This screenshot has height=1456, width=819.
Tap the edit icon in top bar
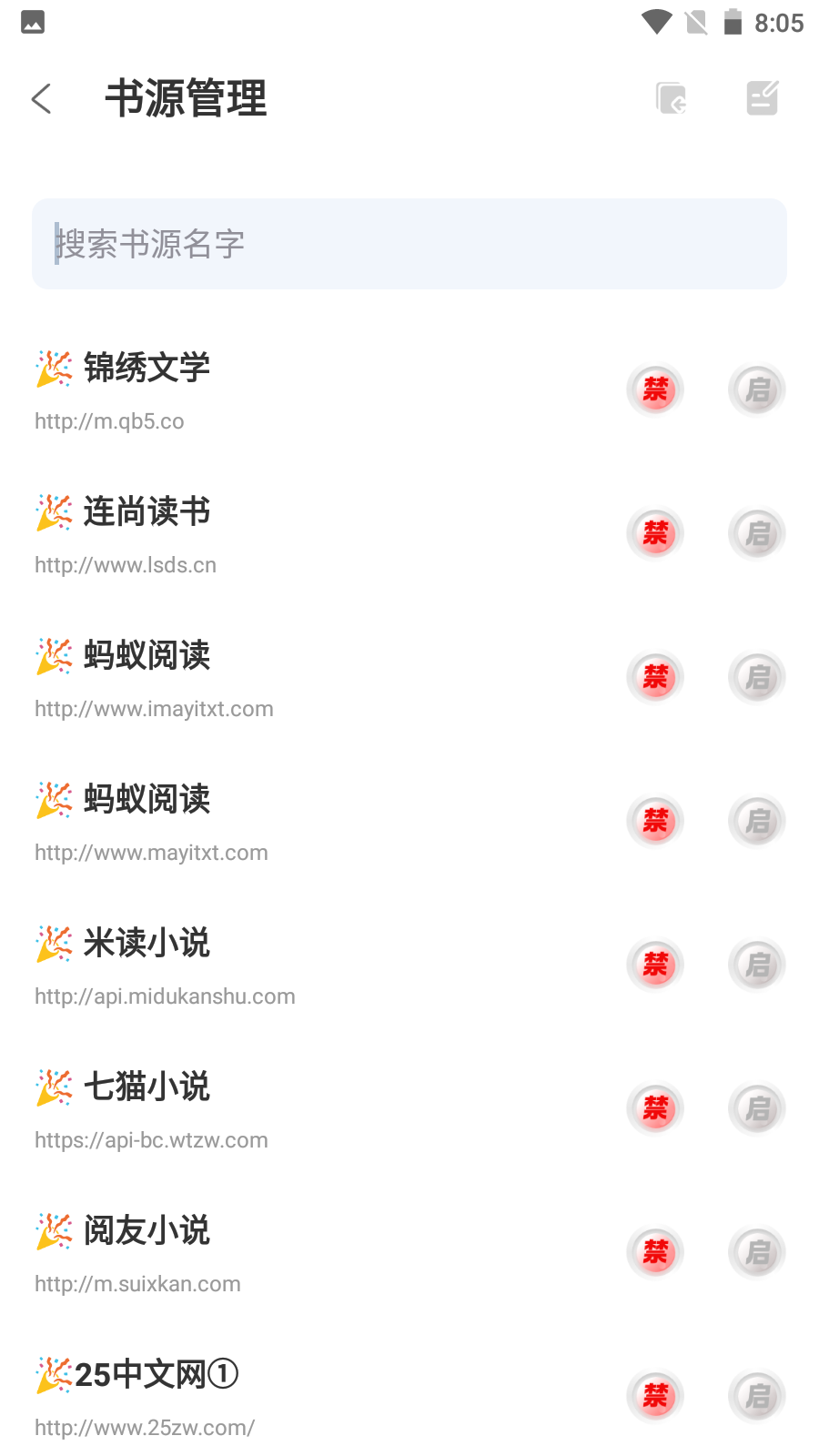[x=763, y=98]
